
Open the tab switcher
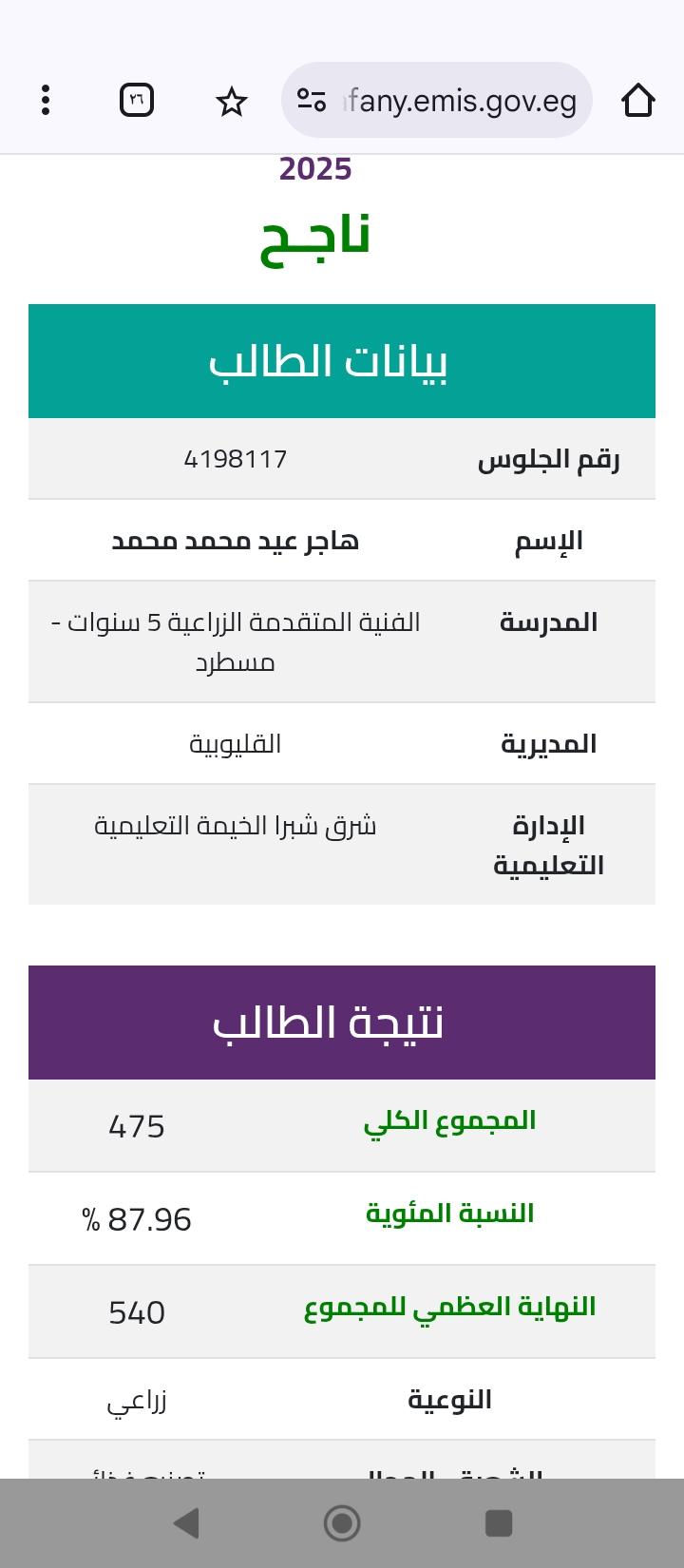(x=137, y=100)
